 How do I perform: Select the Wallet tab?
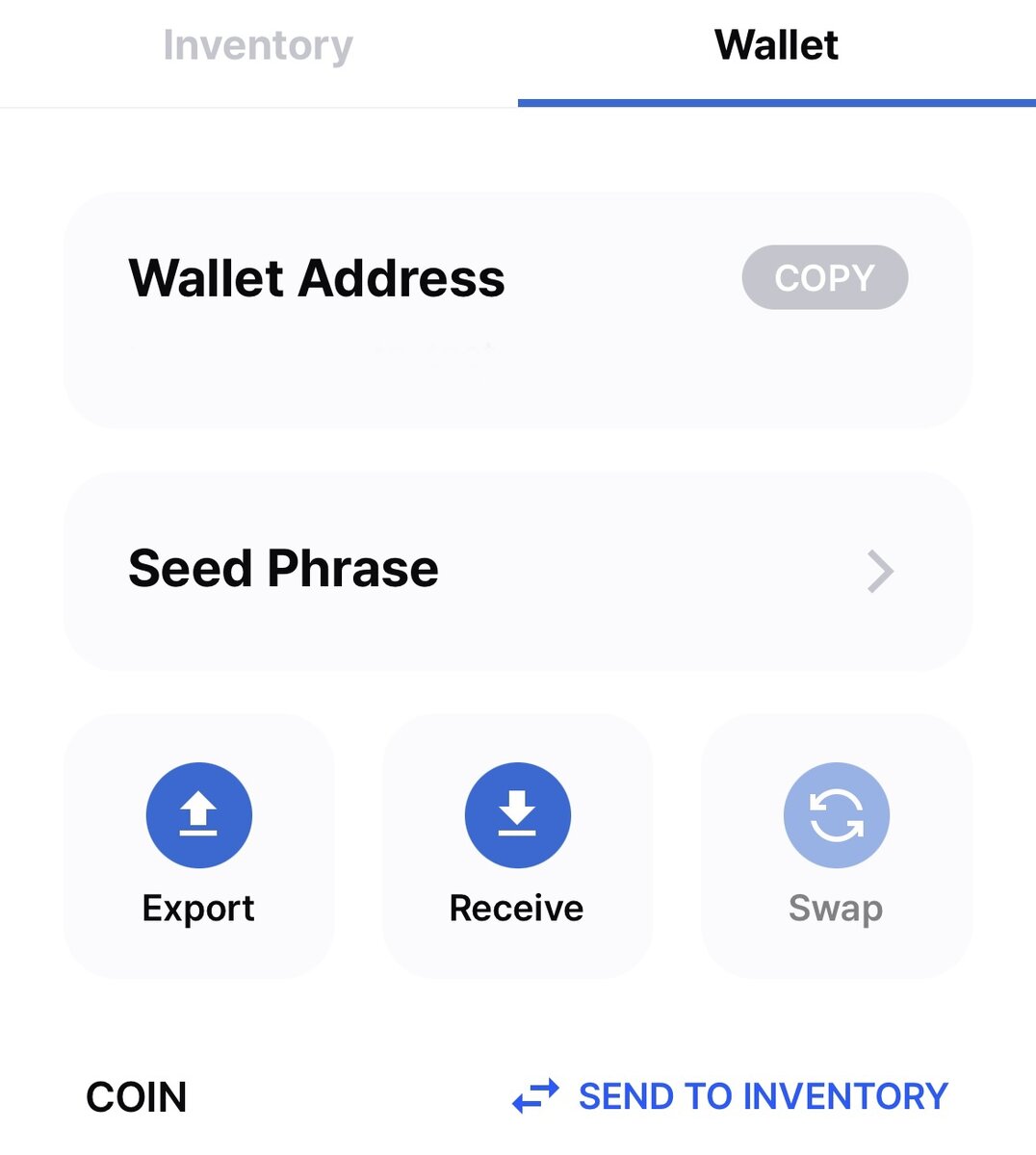[x=776, y=46]
